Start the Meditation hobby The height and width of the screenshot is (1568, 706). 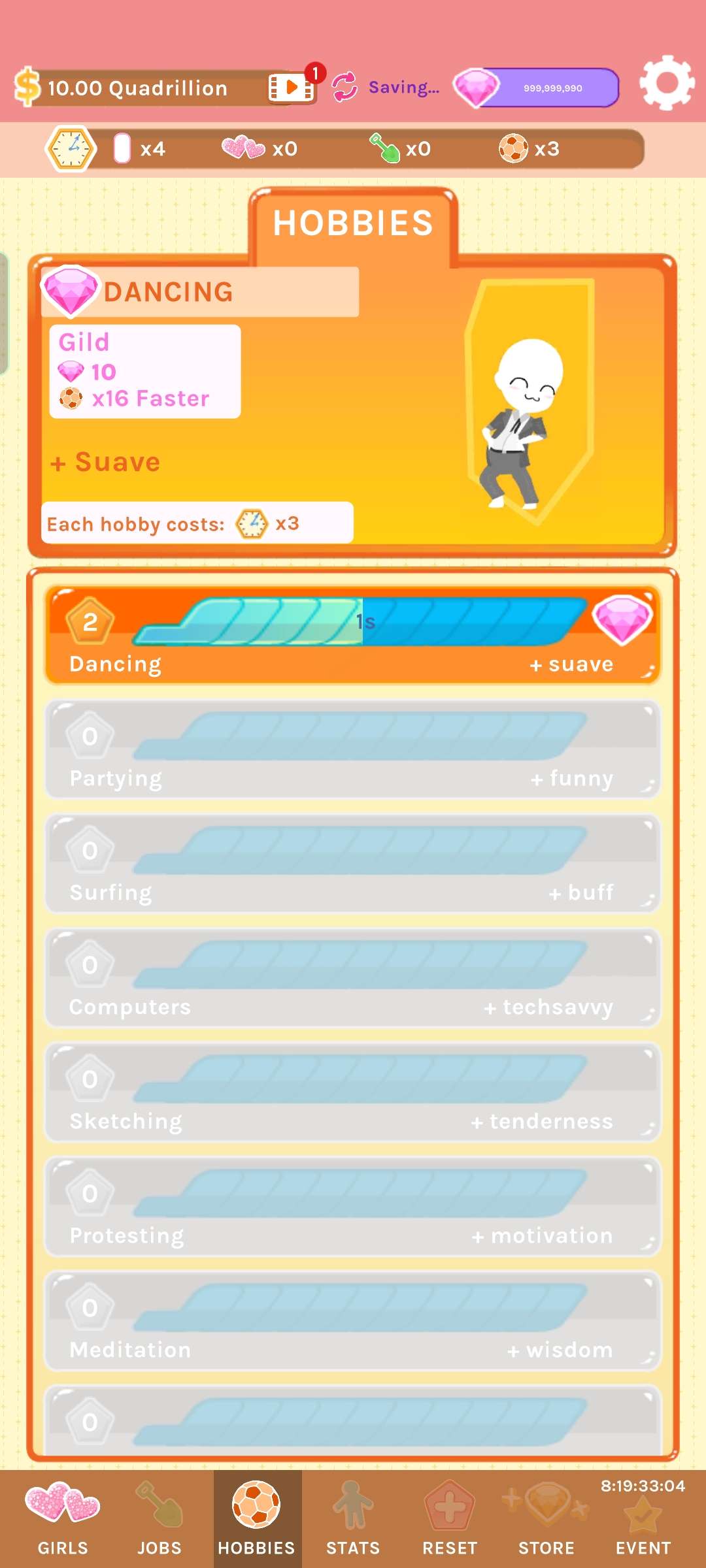pyautogui.click(x=352, y=1321)
